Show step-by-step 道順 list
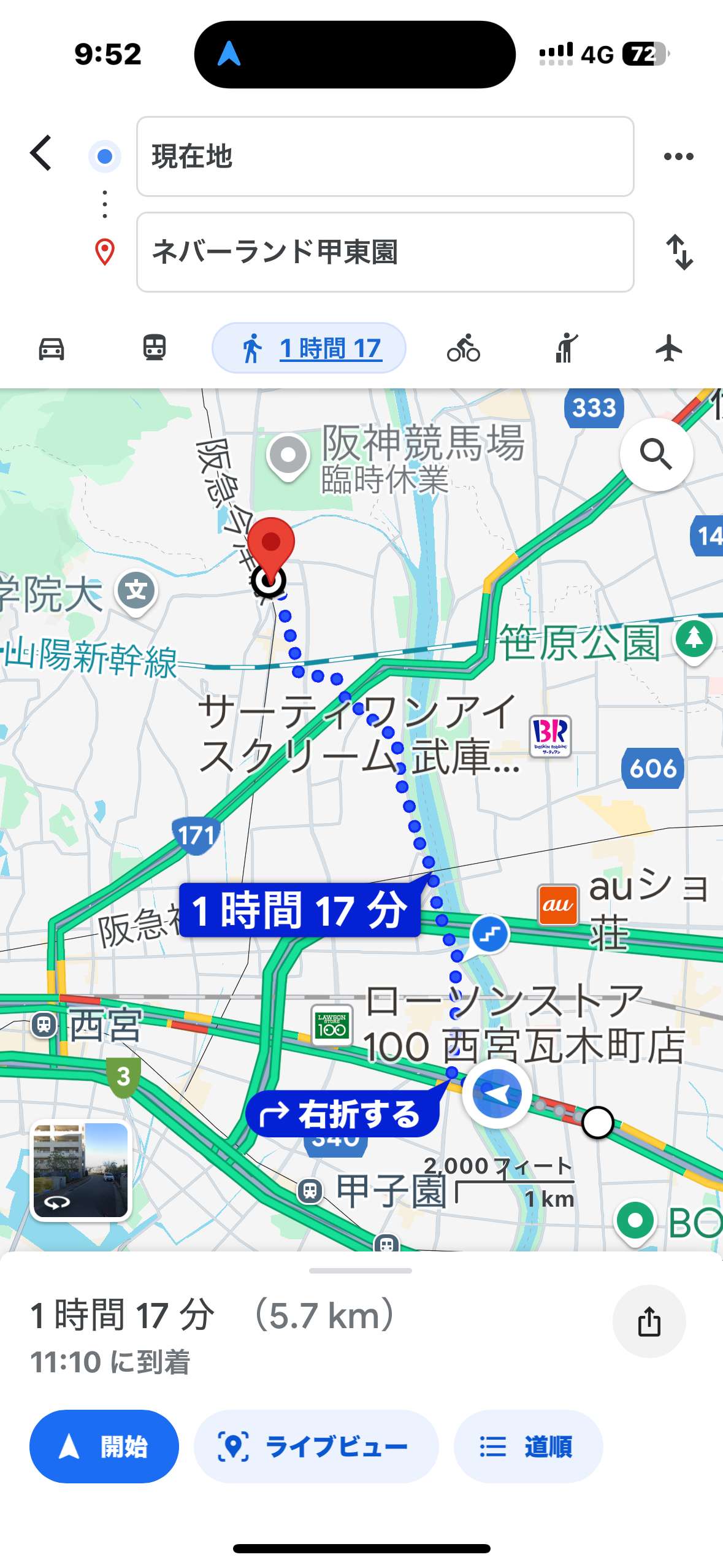The width and height of the screenshot is (723, 1568). [528, 1445]
